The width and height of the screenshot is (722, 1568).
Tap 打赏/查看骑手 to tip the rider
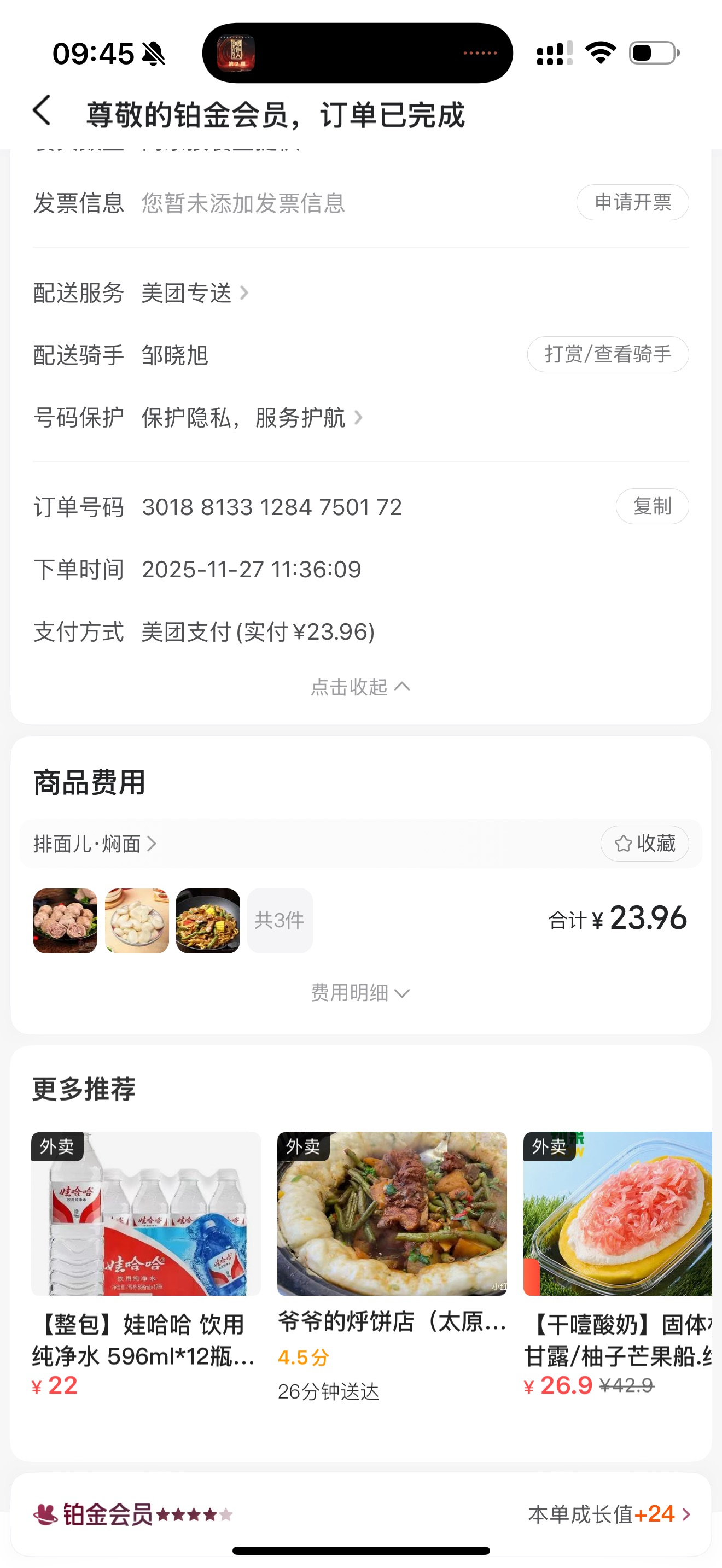tap(607, 354)
